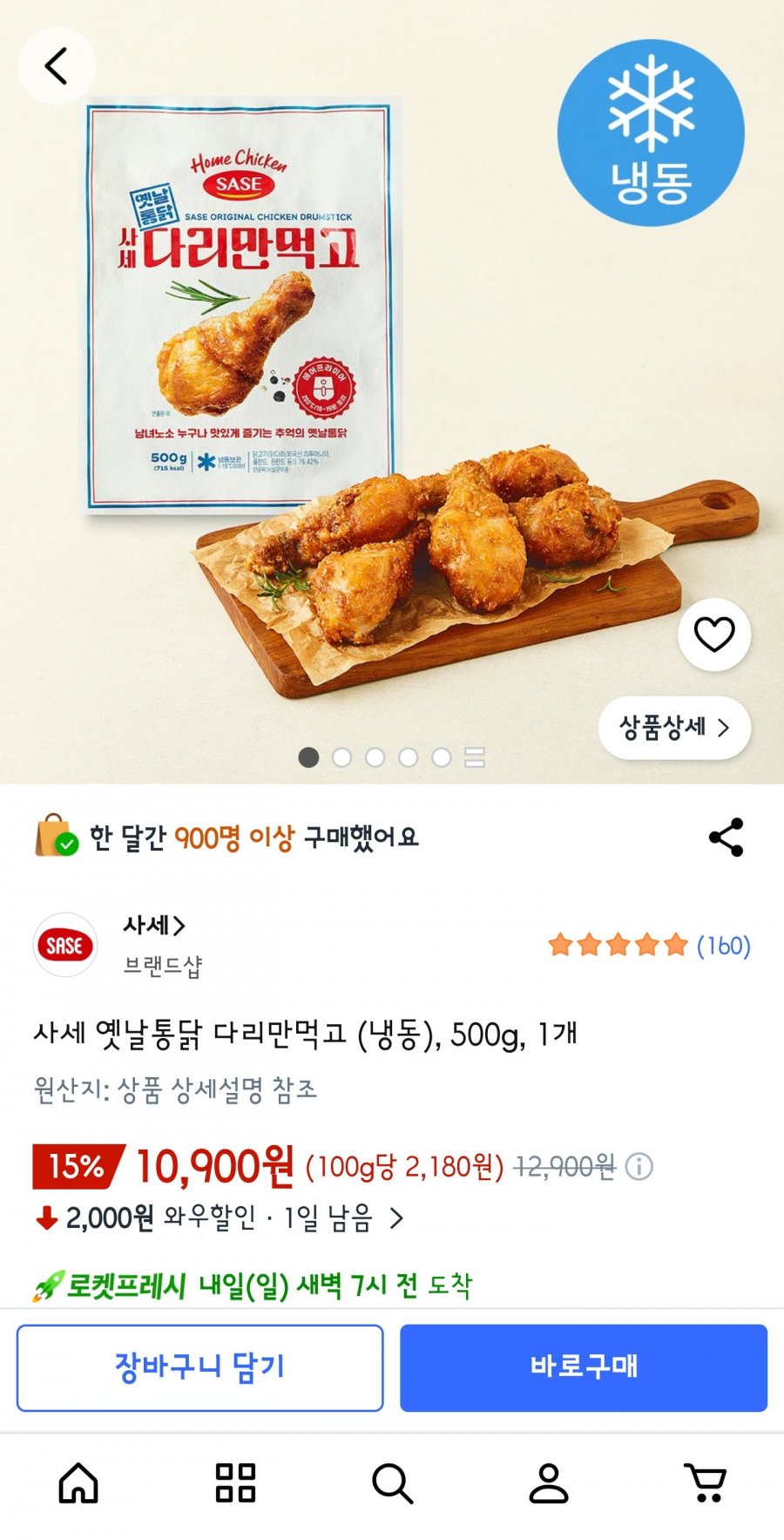Open the image list view after the page dots
This screenshot has height=1540, width=784.
click(475, 757)
